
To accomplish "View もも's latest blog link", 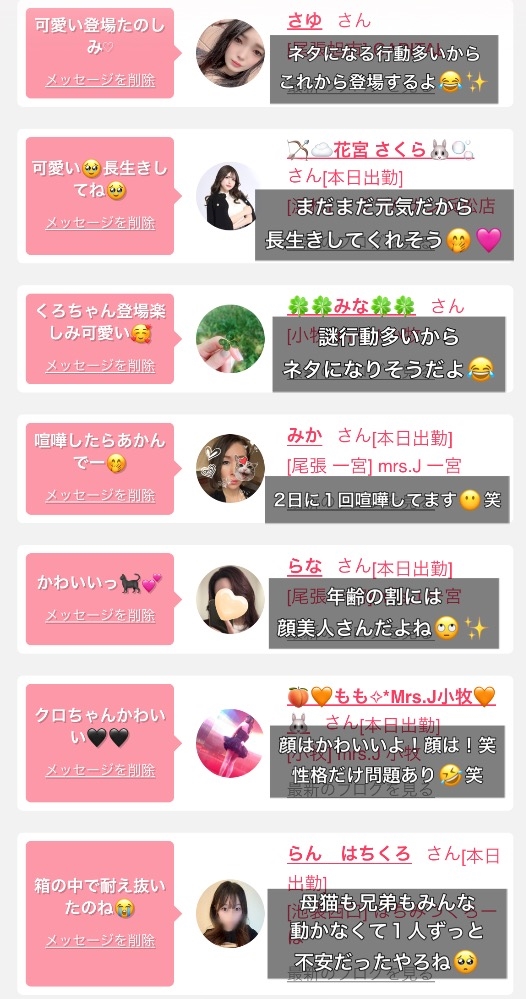I will [360, 790].
